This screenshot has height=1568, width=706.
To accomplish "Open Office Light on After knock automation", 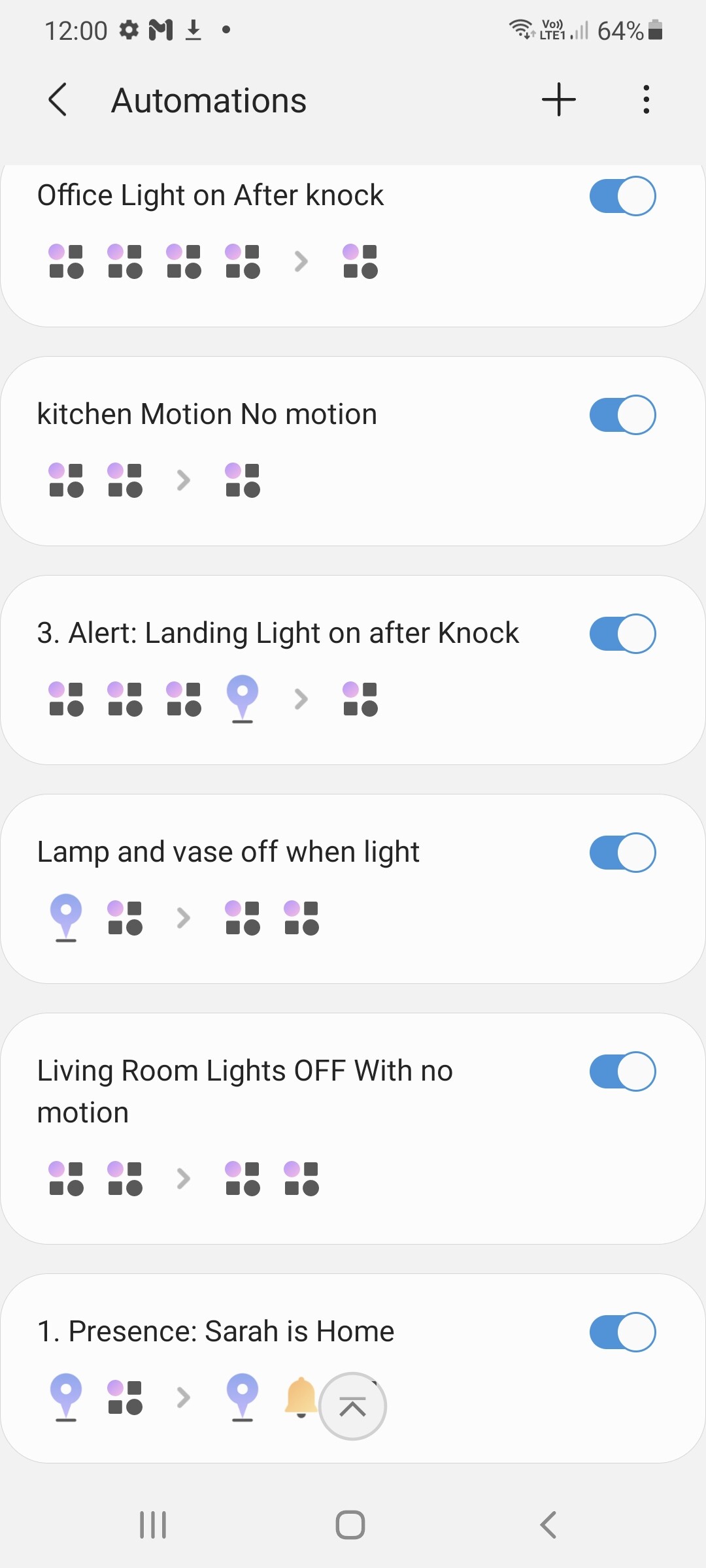I will point(210,196).
